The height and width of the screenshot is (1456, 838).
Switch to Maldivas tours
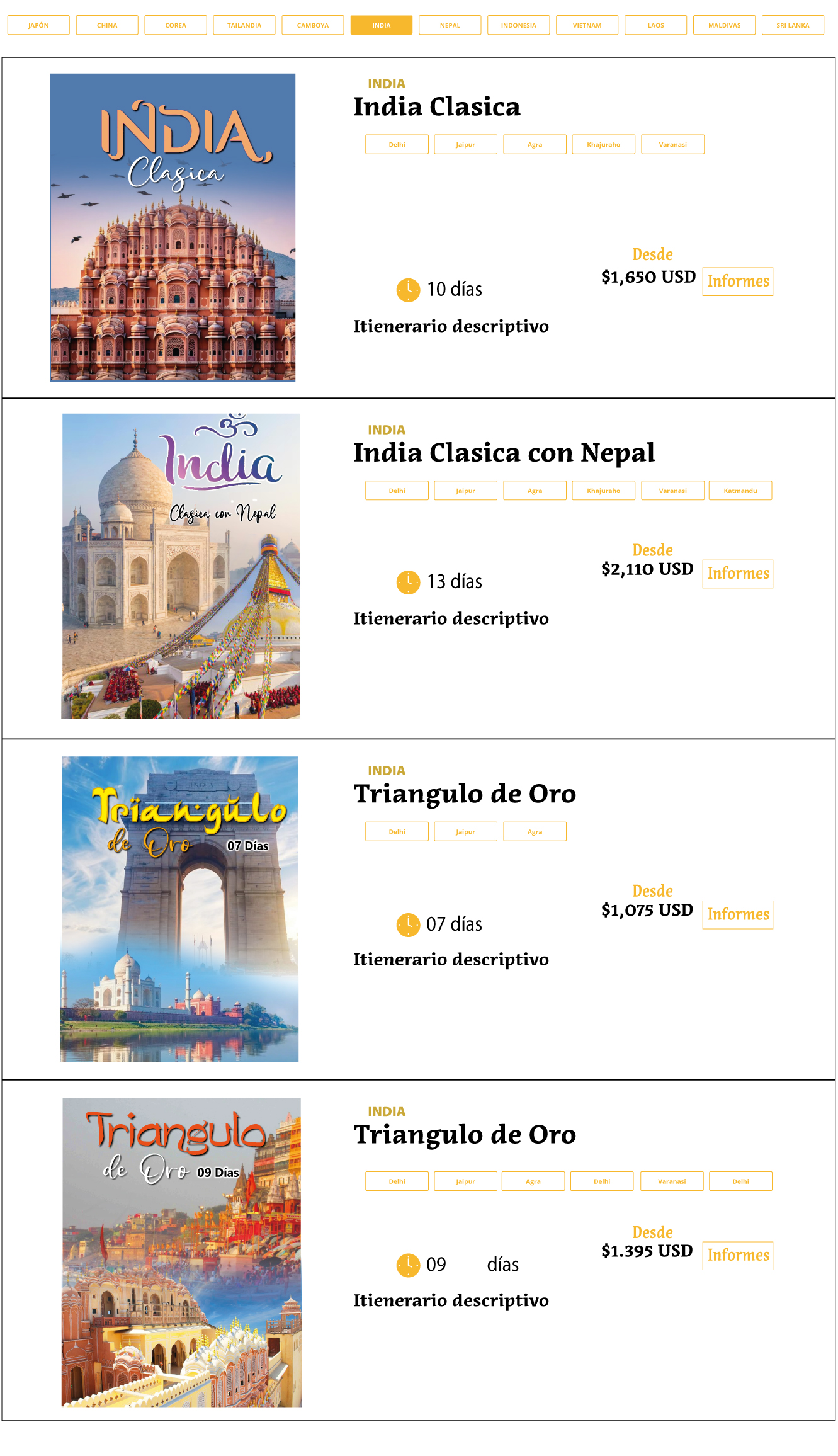tap(725, 25)
